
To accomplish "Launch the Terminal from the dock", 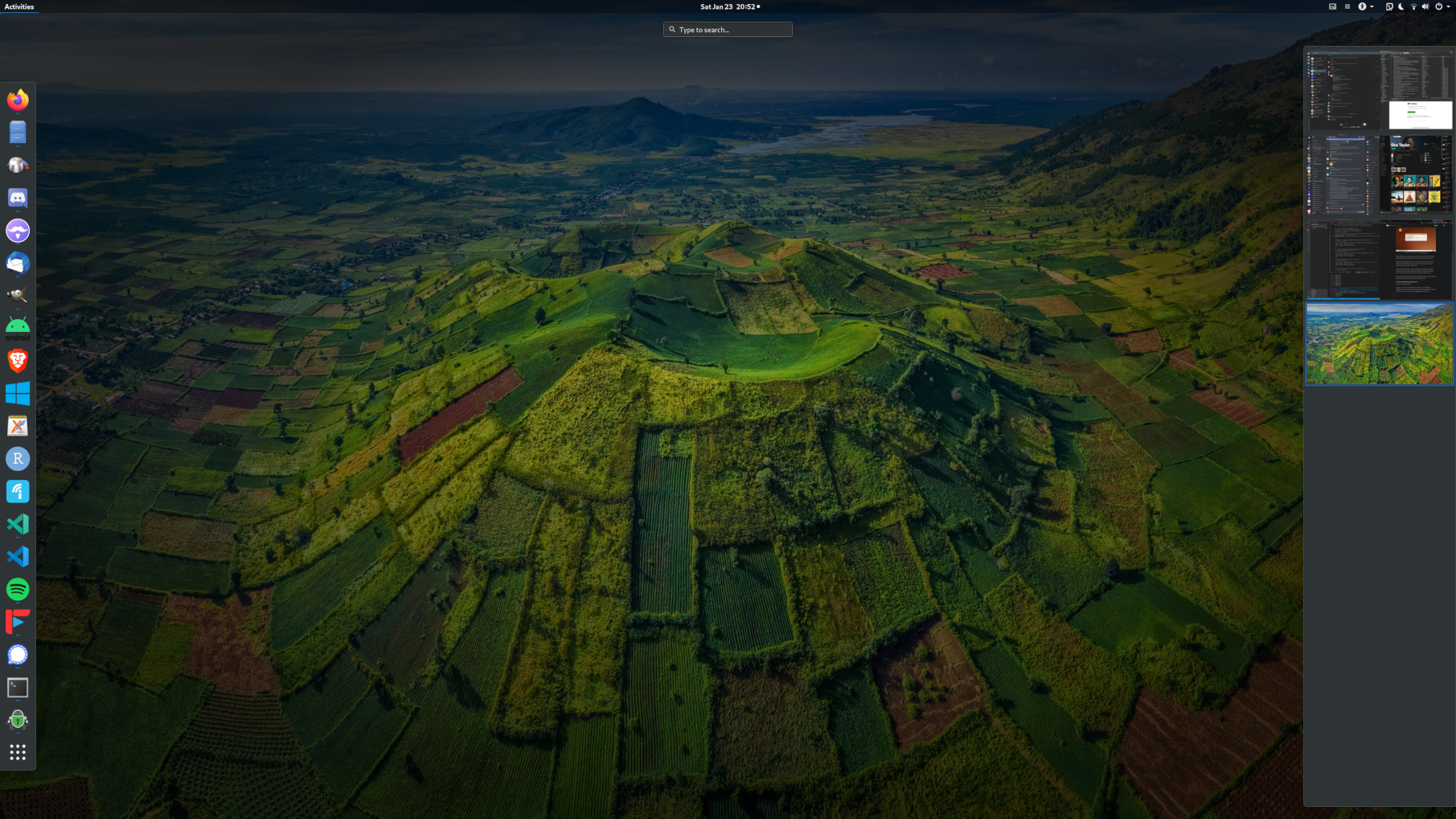I will click(x=18, y=688).
